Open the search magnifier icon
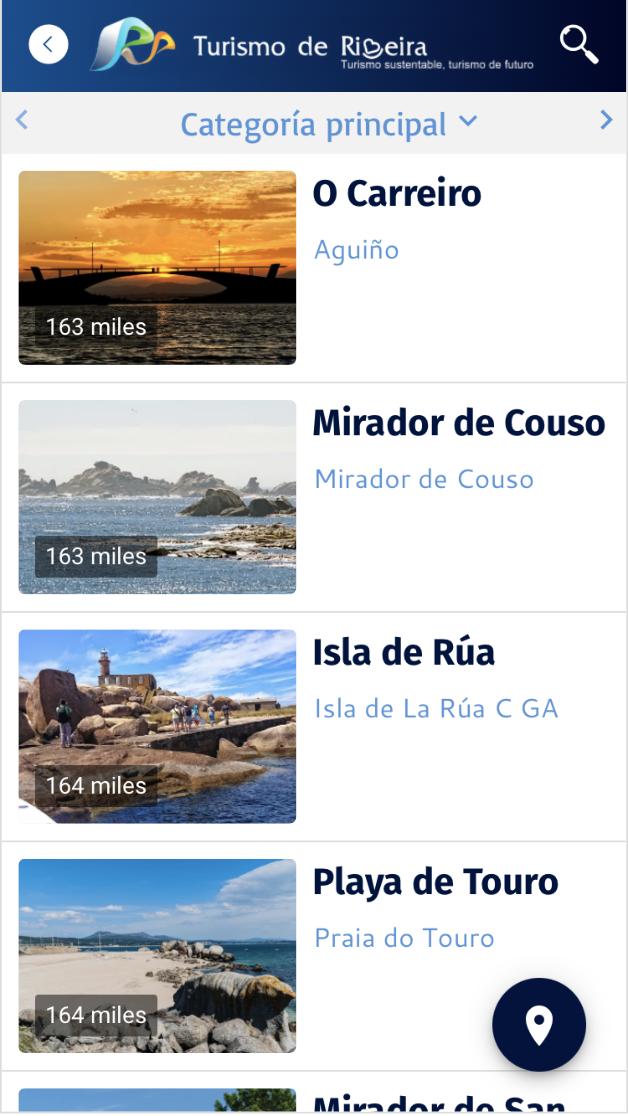The height and width of the screenshot is (1116, 628). click(578, 44)
